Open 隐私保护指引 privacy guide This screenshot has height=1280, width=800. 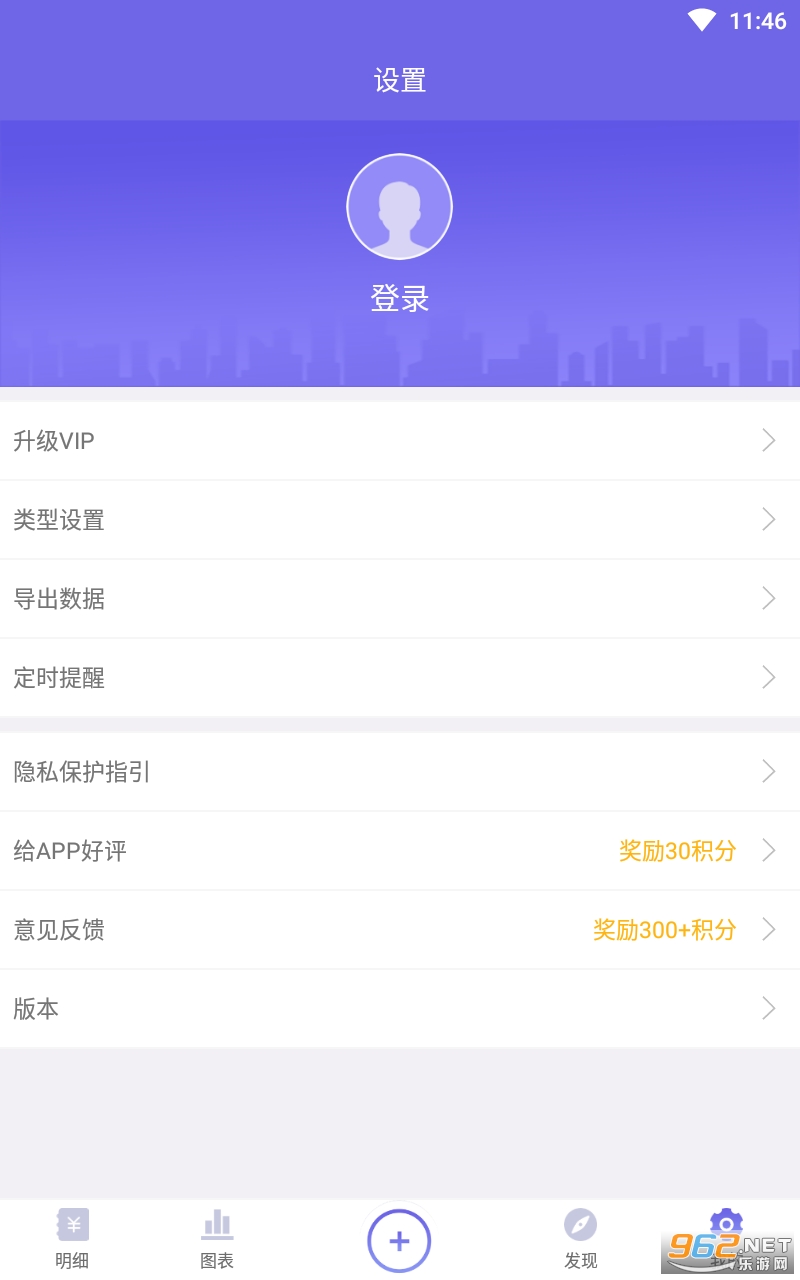[x=400, y=772]
